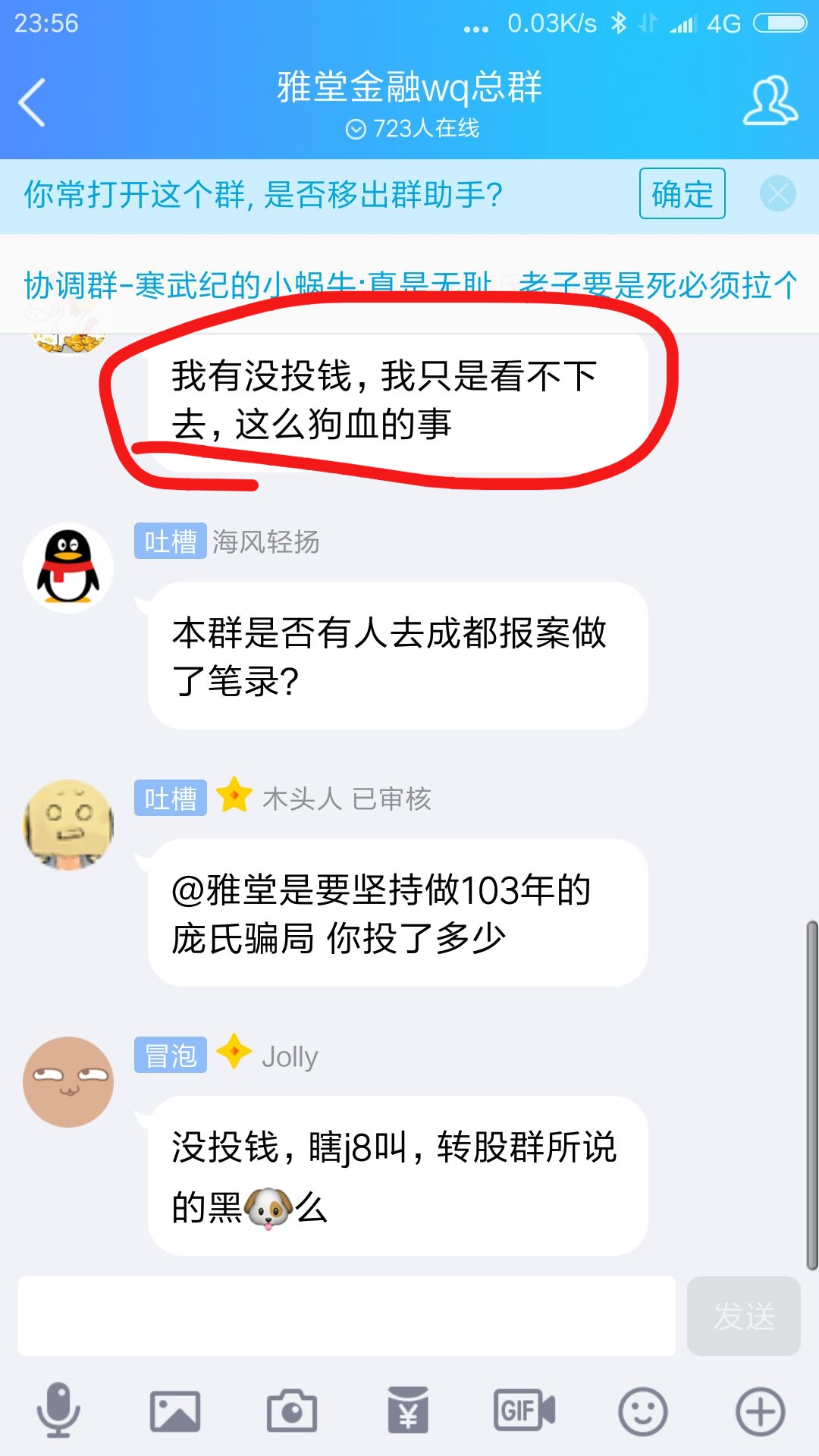Open more options plus menu
Screen dimensions: 819x1456
tap(760, 1411)
